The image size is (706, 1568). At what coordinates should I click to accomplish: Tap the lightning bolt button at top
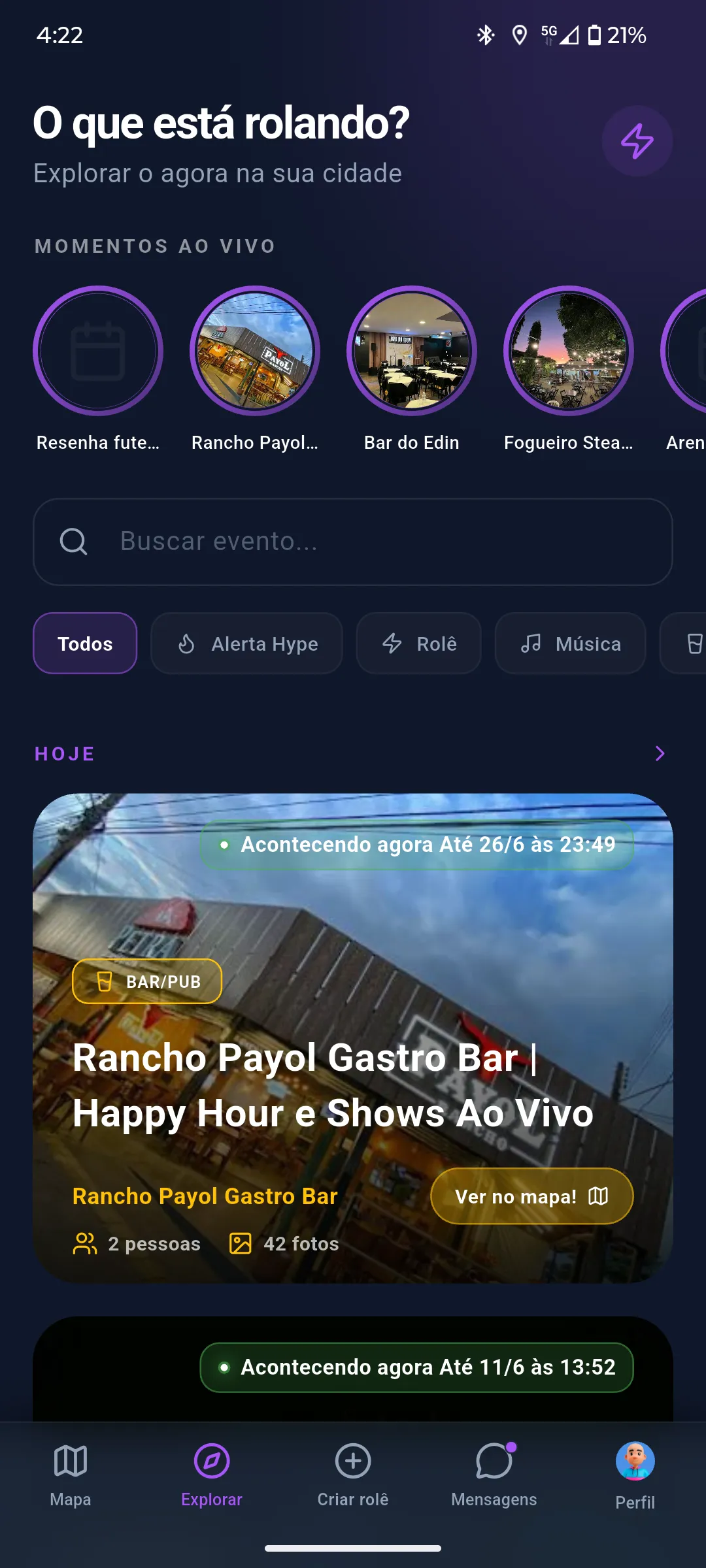pyautogui.click(x=637, y=141)
